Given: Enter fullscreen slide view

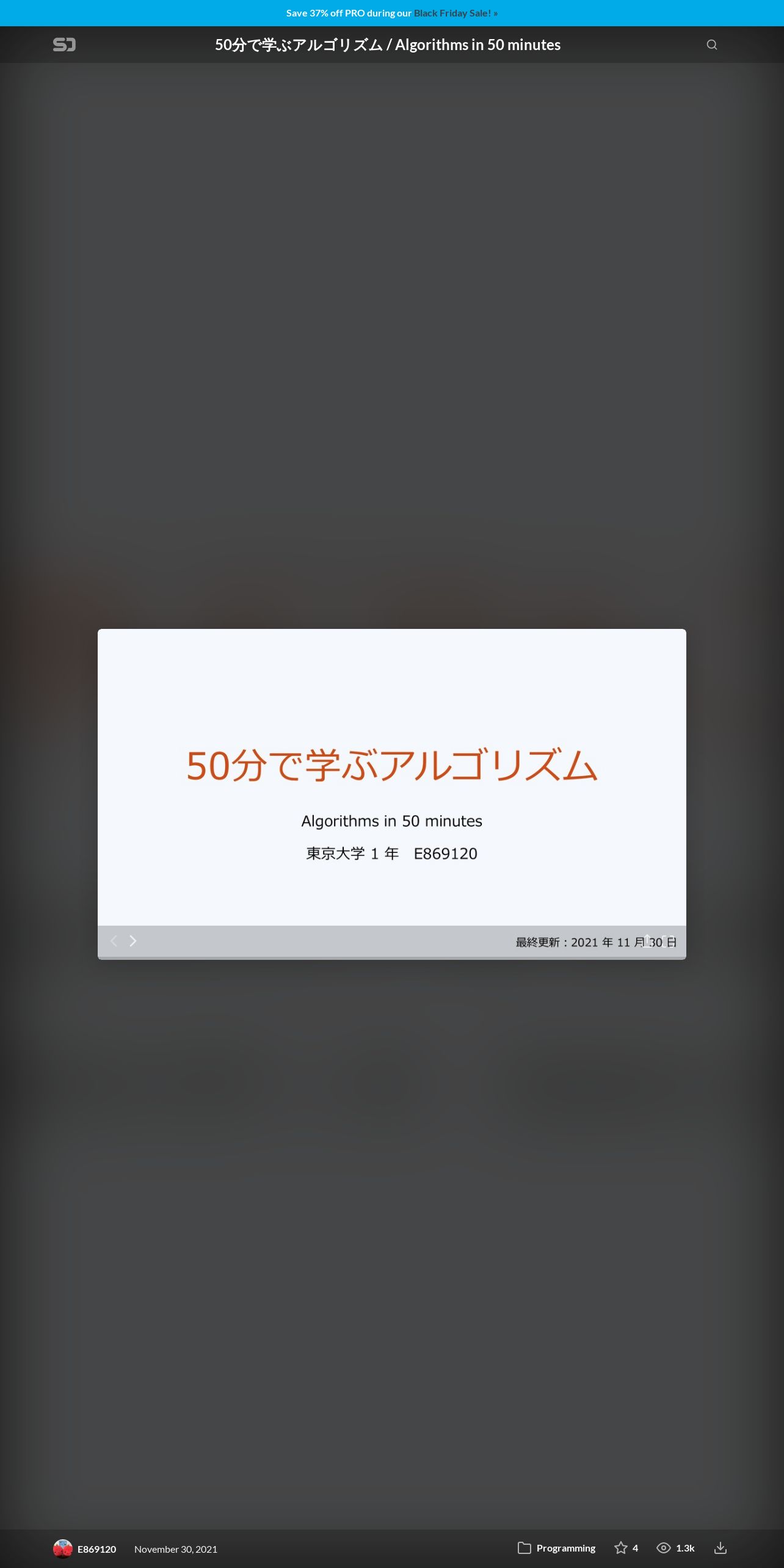Looking at the screenshot, I should 668,941.
